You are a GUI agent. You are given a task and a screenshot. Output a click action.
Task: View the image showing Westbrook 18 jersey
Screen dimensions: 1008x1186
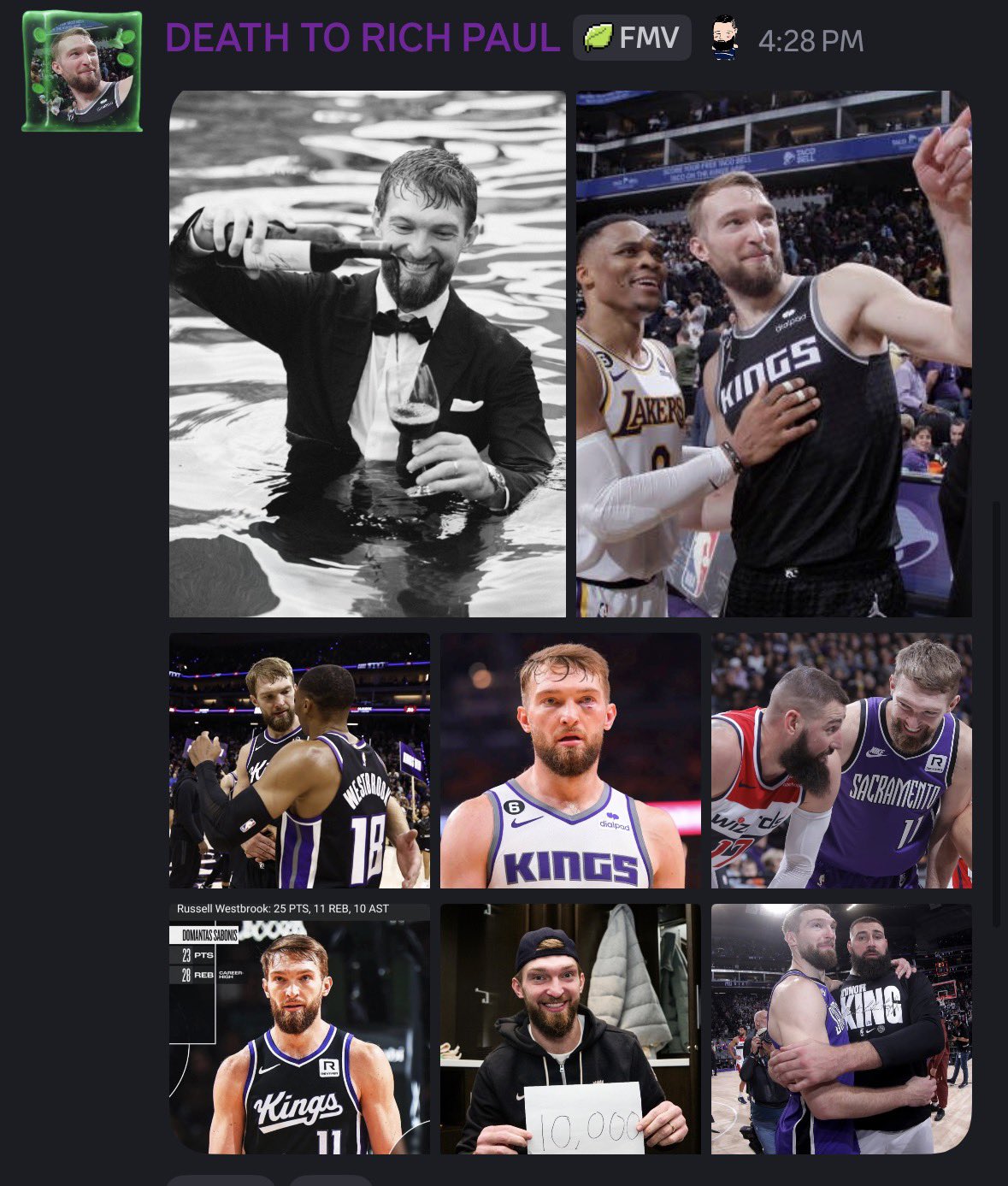299,760
